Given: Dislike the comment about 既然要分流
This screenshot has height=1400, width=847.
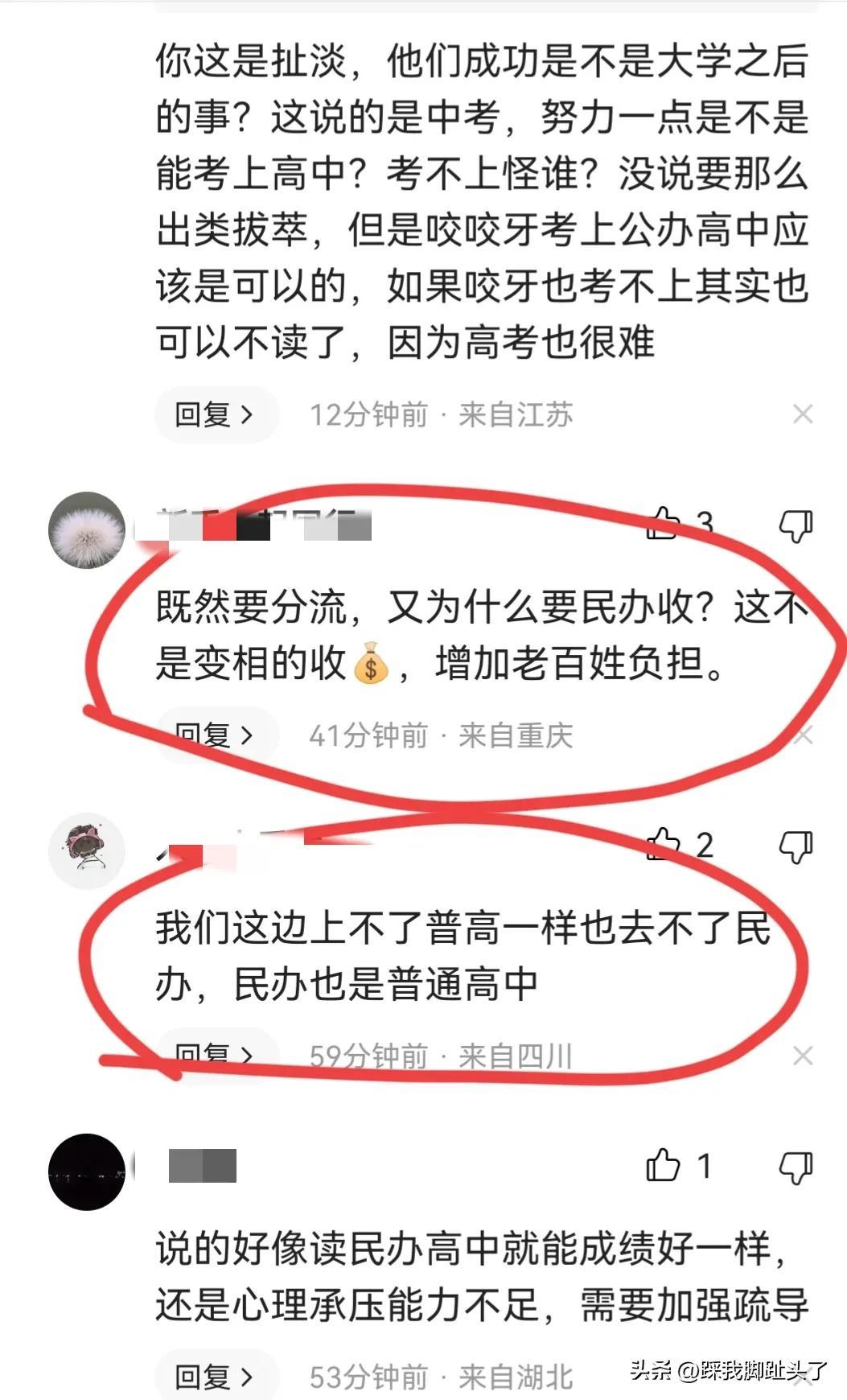Looking at the screenshot, I should 796,525.
